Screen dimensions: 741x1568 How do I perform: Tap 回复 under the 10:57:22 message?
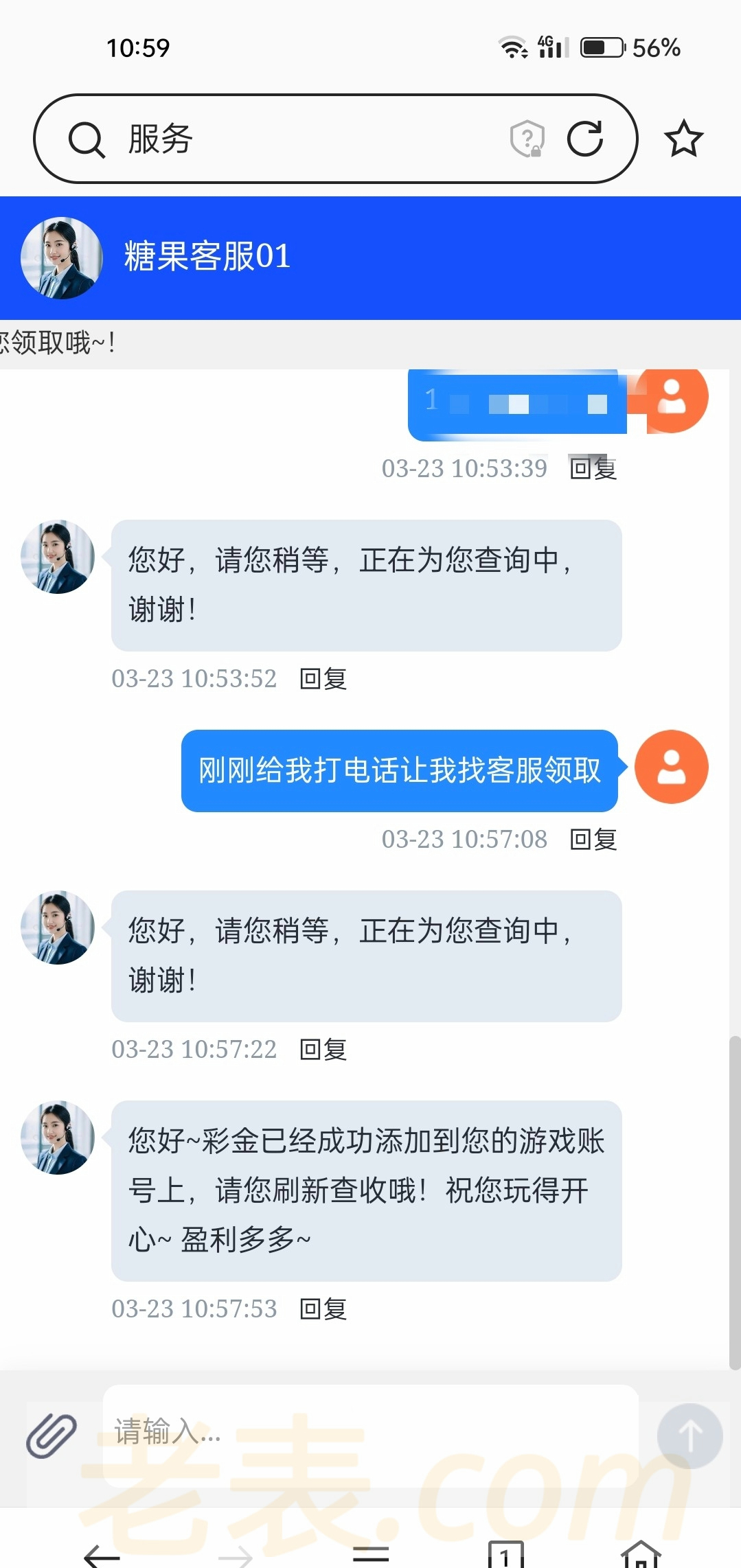point(323,1050)
